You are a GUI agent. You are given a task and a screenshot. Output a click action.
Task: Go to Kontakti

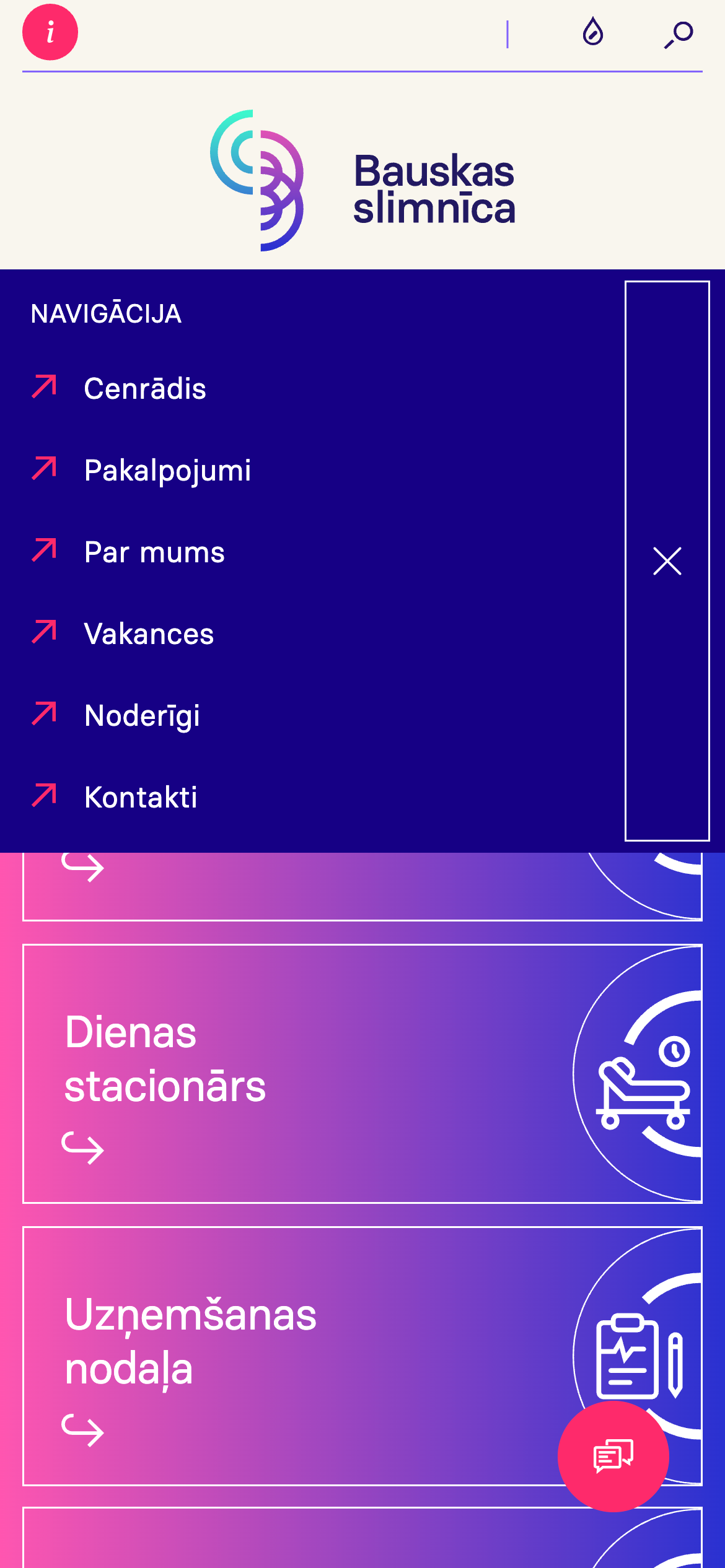click(141, 798)
